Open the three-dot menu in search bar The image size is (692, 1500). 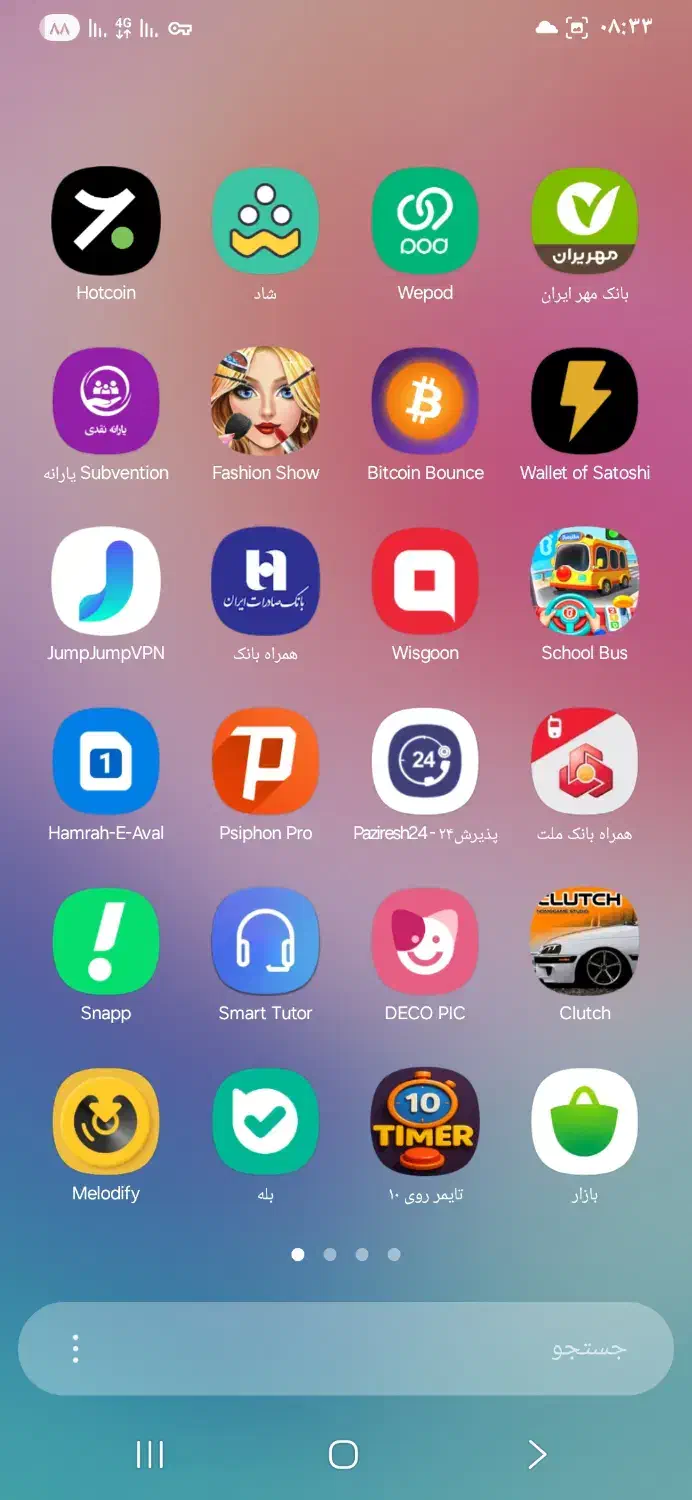[x=75, y=1349]
